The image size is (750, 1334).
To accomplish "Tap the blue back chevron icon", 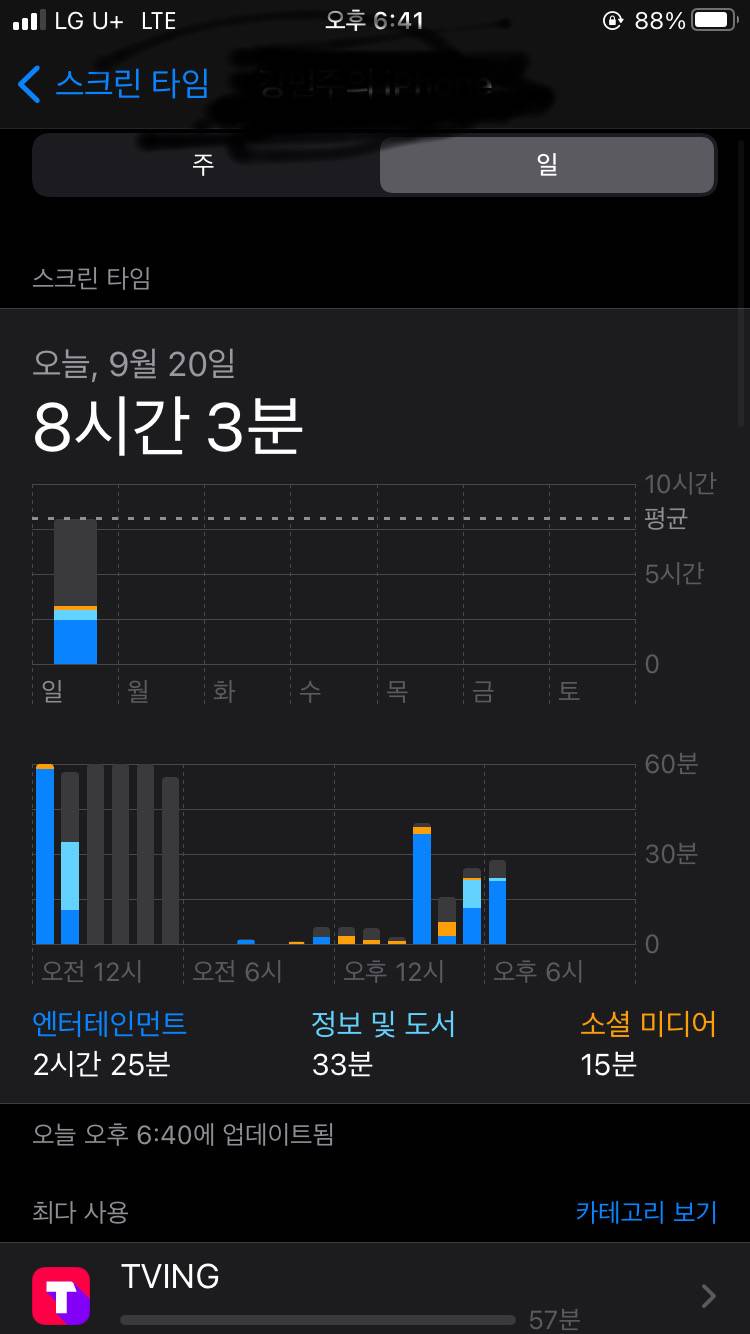I will pyautogui.click(x=28, y=86).
